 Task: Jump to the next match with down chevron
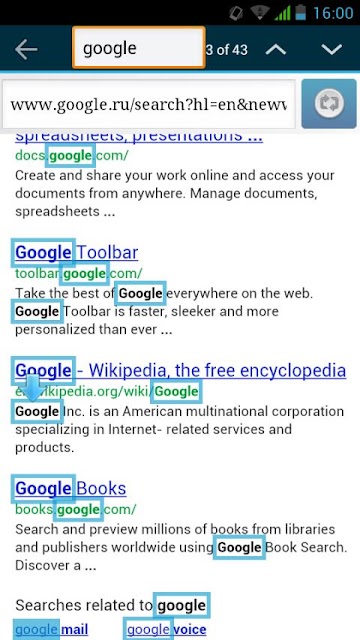click(x=331, y=49)
